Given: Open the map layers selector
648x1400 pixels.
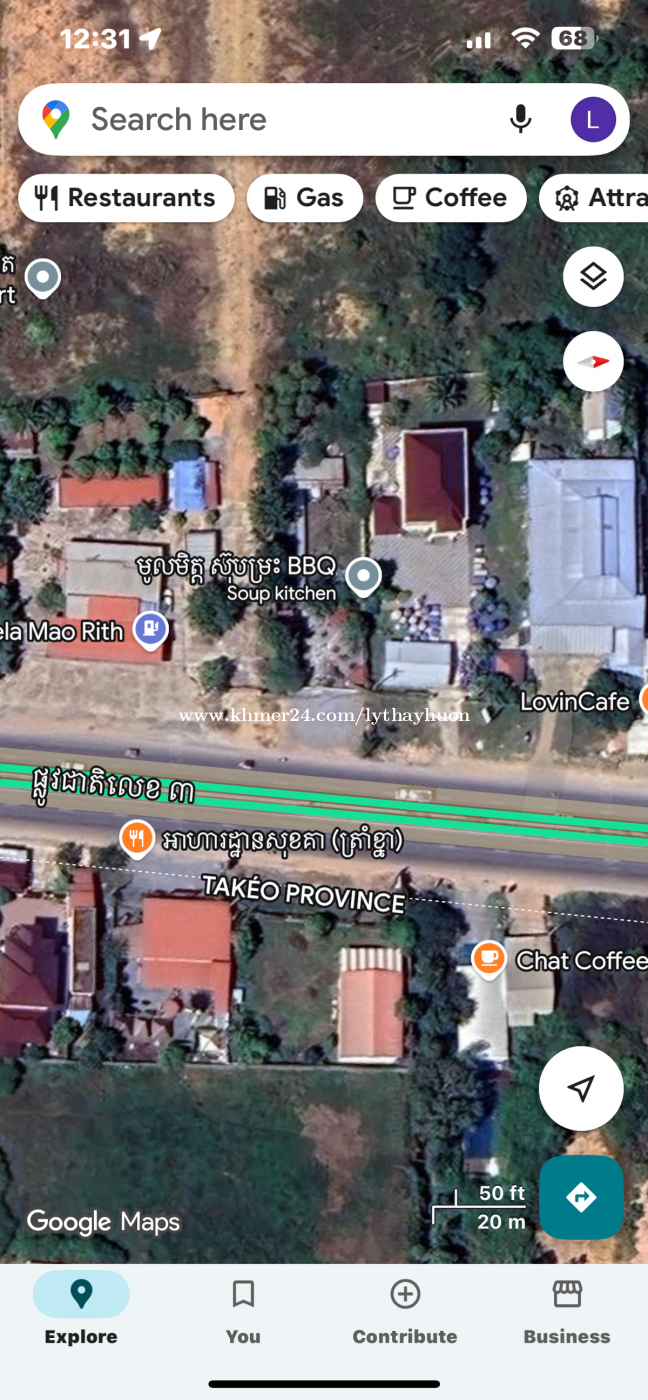Looking at the screenshot, I should pyautogui.click(x=593, y=277).
